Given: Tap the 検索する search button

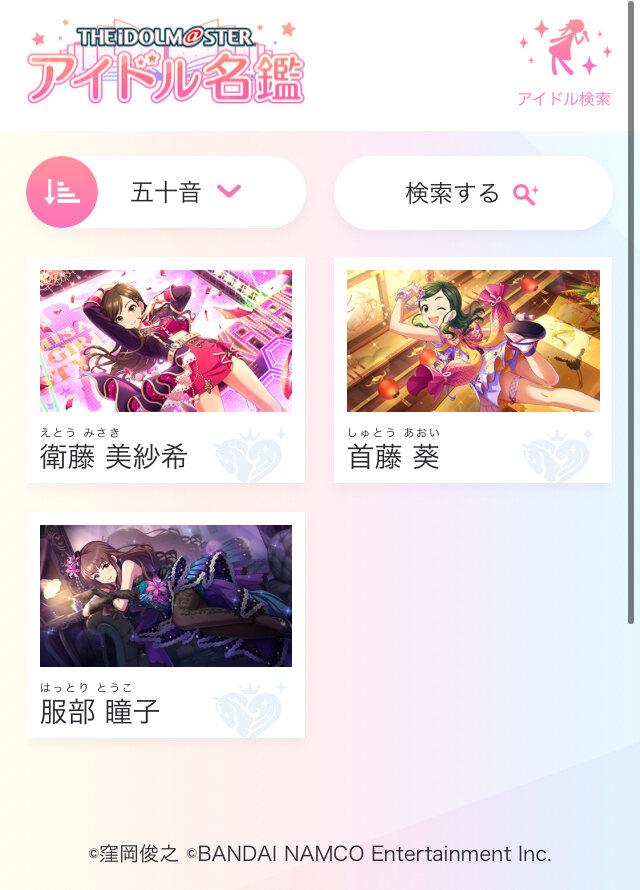Looking at the screenshot, I should point(472,193).
